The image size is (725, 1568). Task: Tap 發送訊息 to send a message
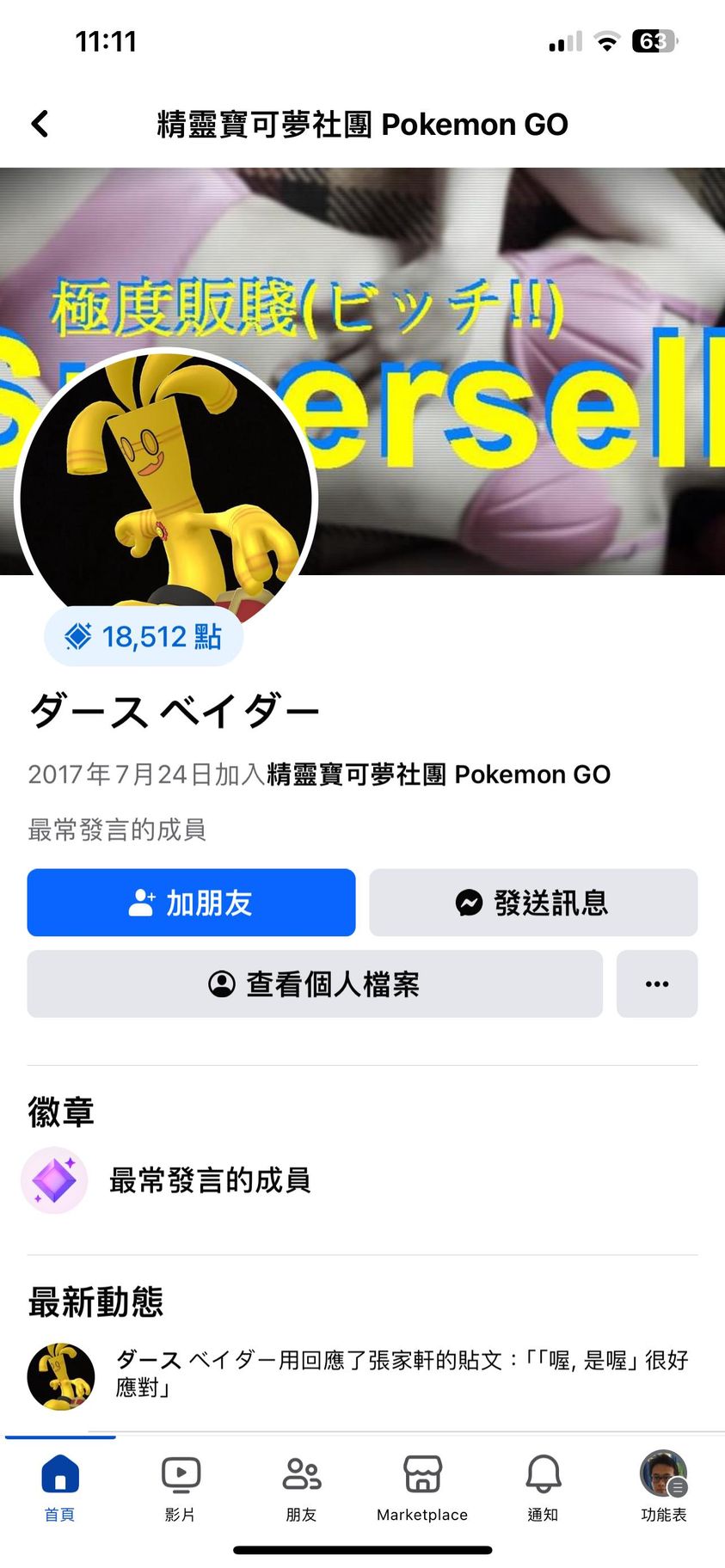(x=533, y=903)
